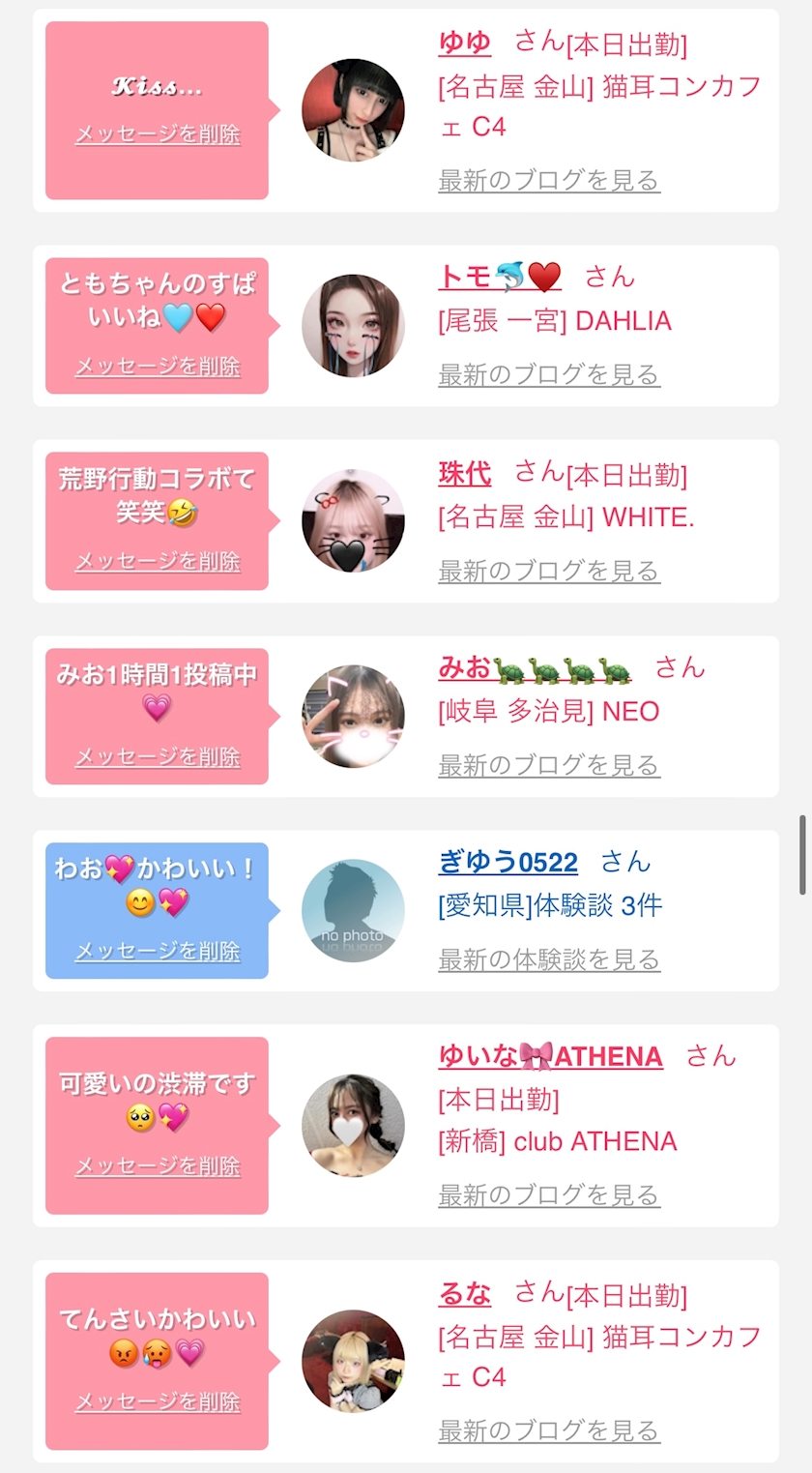
Task: View the latest blog of トモ at DAHLIA
Action: [549, 375]
